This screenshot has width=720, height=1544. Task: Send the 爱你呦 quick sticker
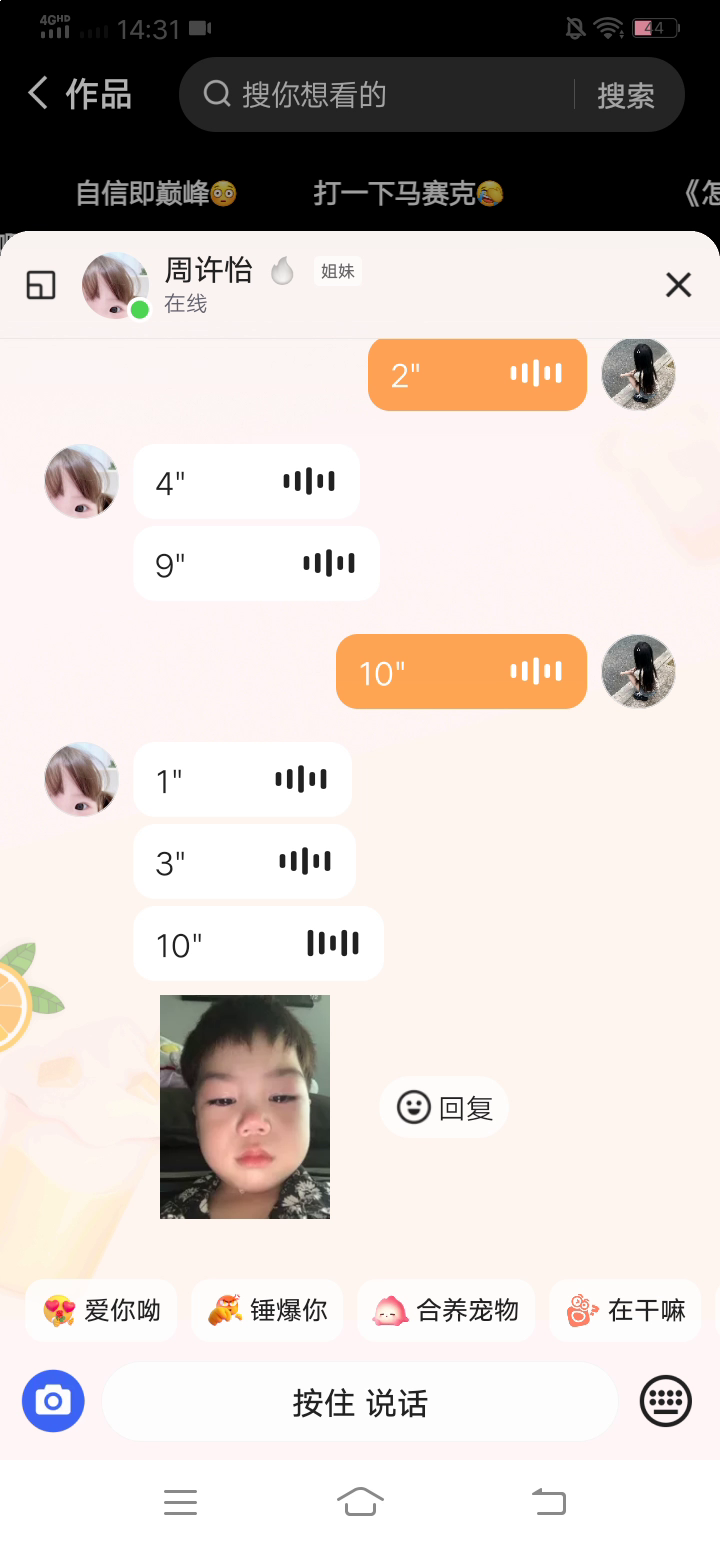tap(101, 1310)
